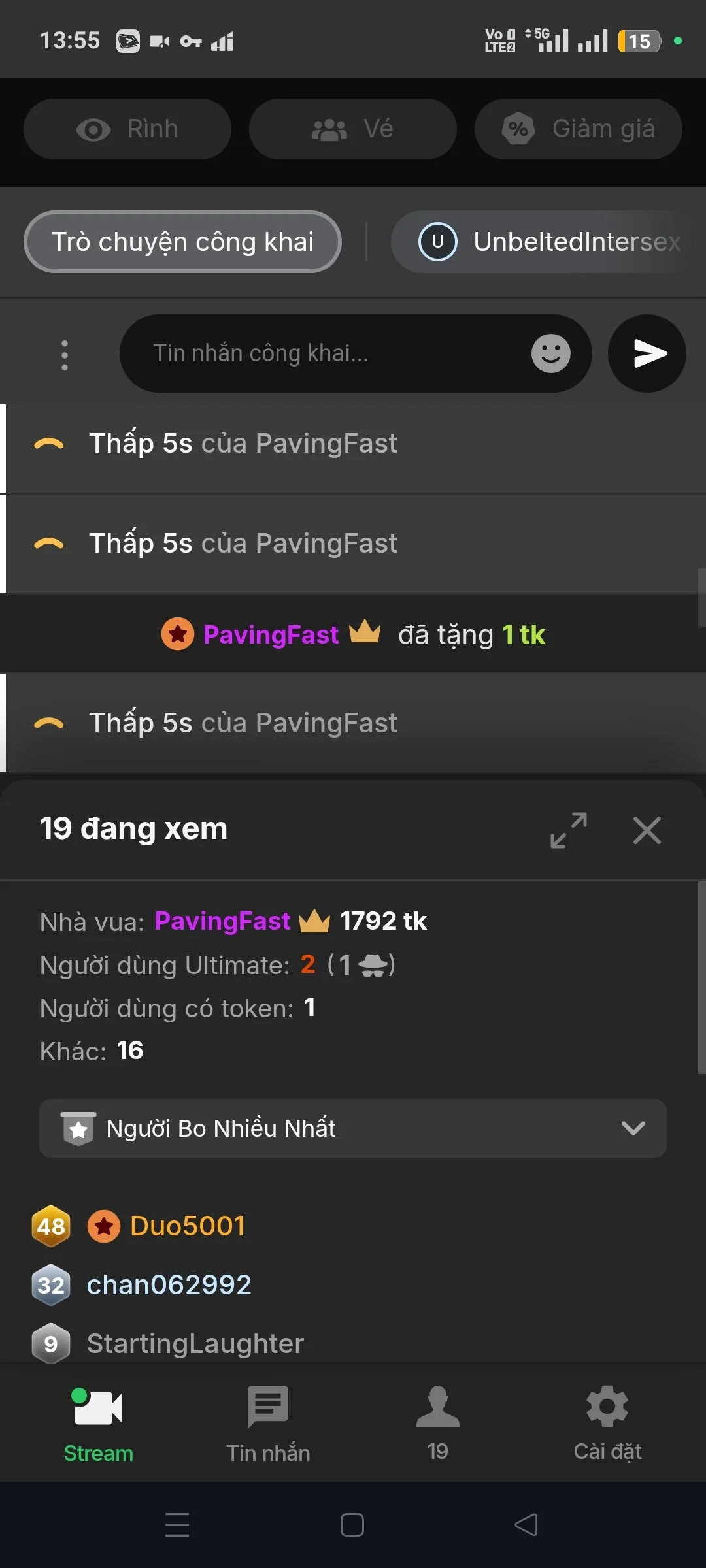This screenshot has height=1568, width=706.
Task: Select viewer StartingLaughter
Action: pos(195,1344)
